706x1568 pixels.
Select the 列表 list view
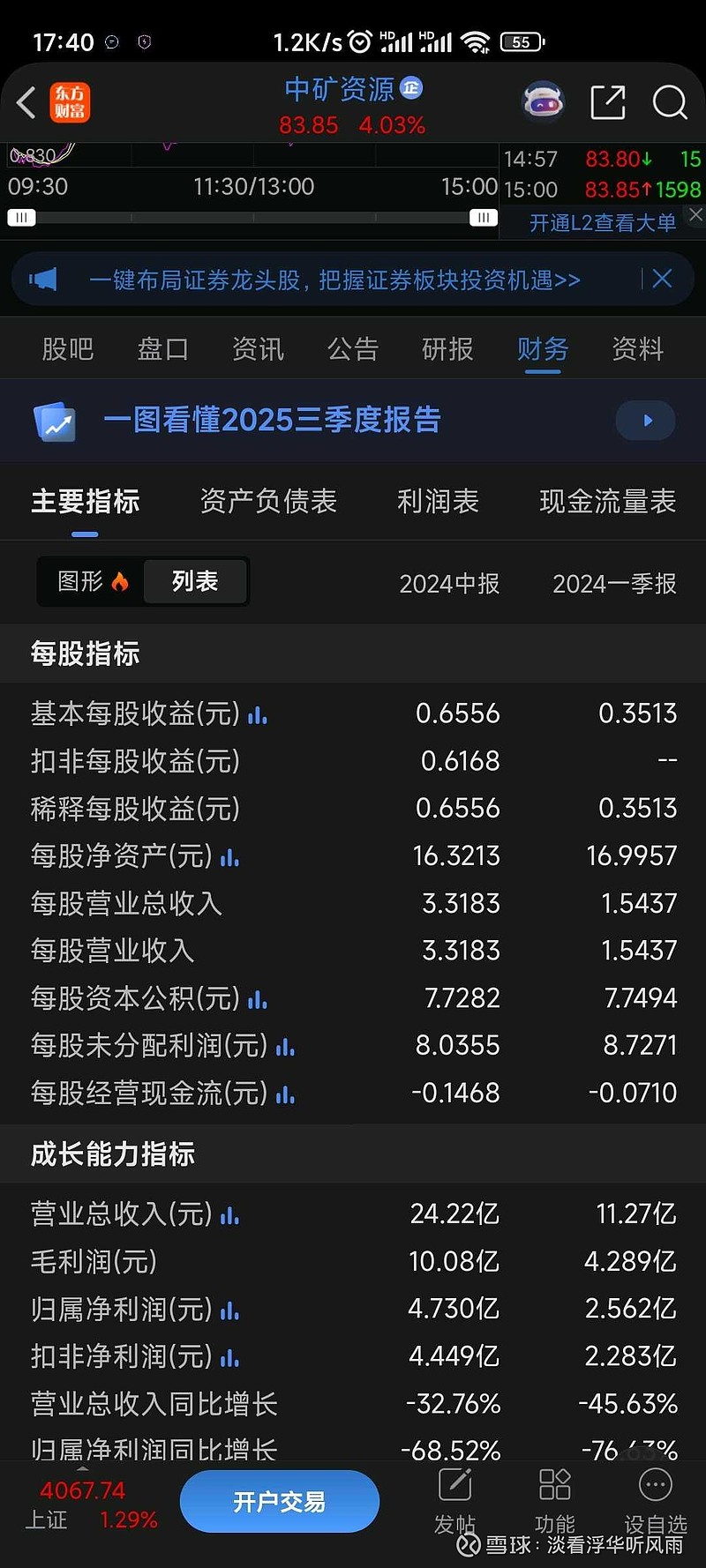(x=195, y=581)
